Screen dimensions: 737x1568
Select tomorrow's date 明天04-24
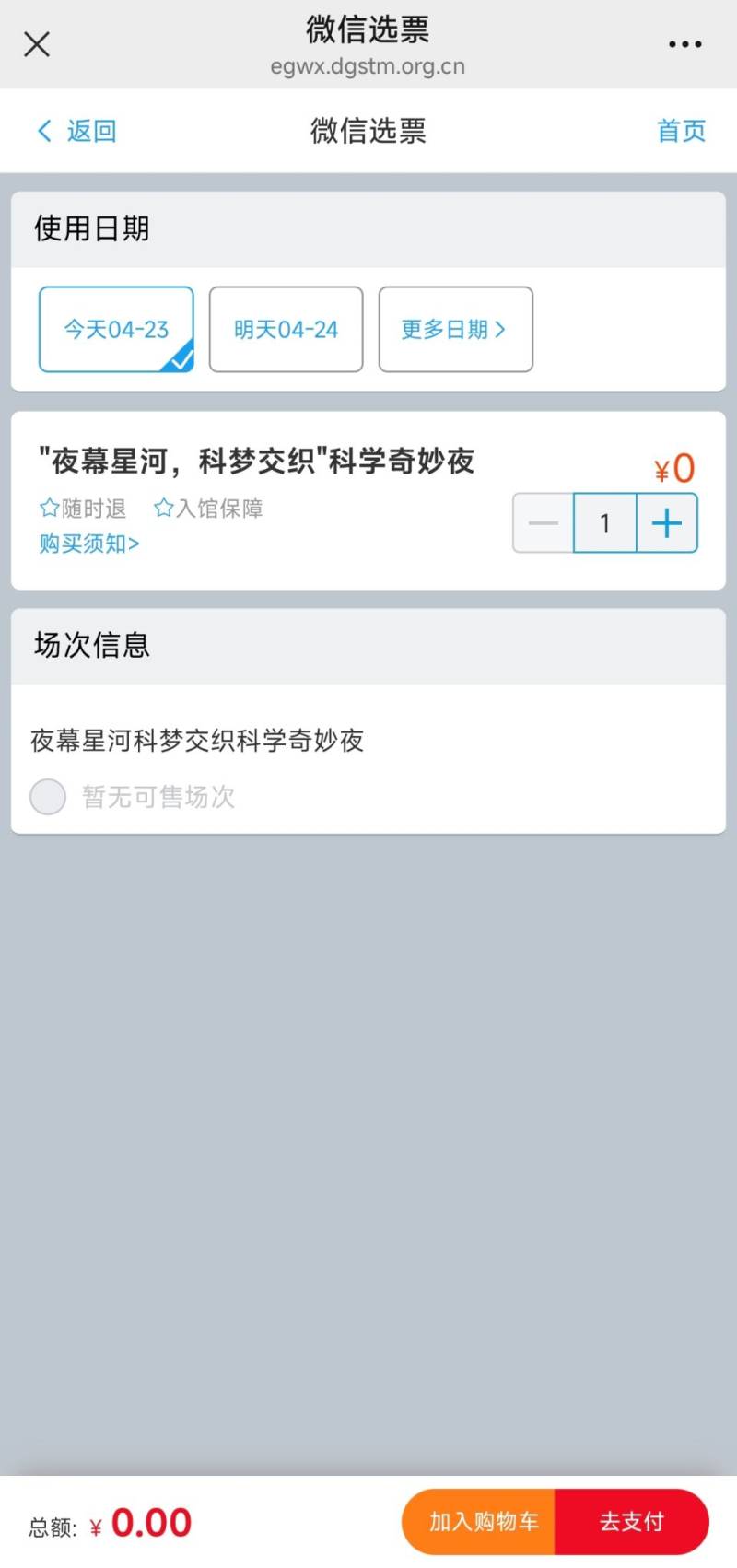(x=286, y=329)
